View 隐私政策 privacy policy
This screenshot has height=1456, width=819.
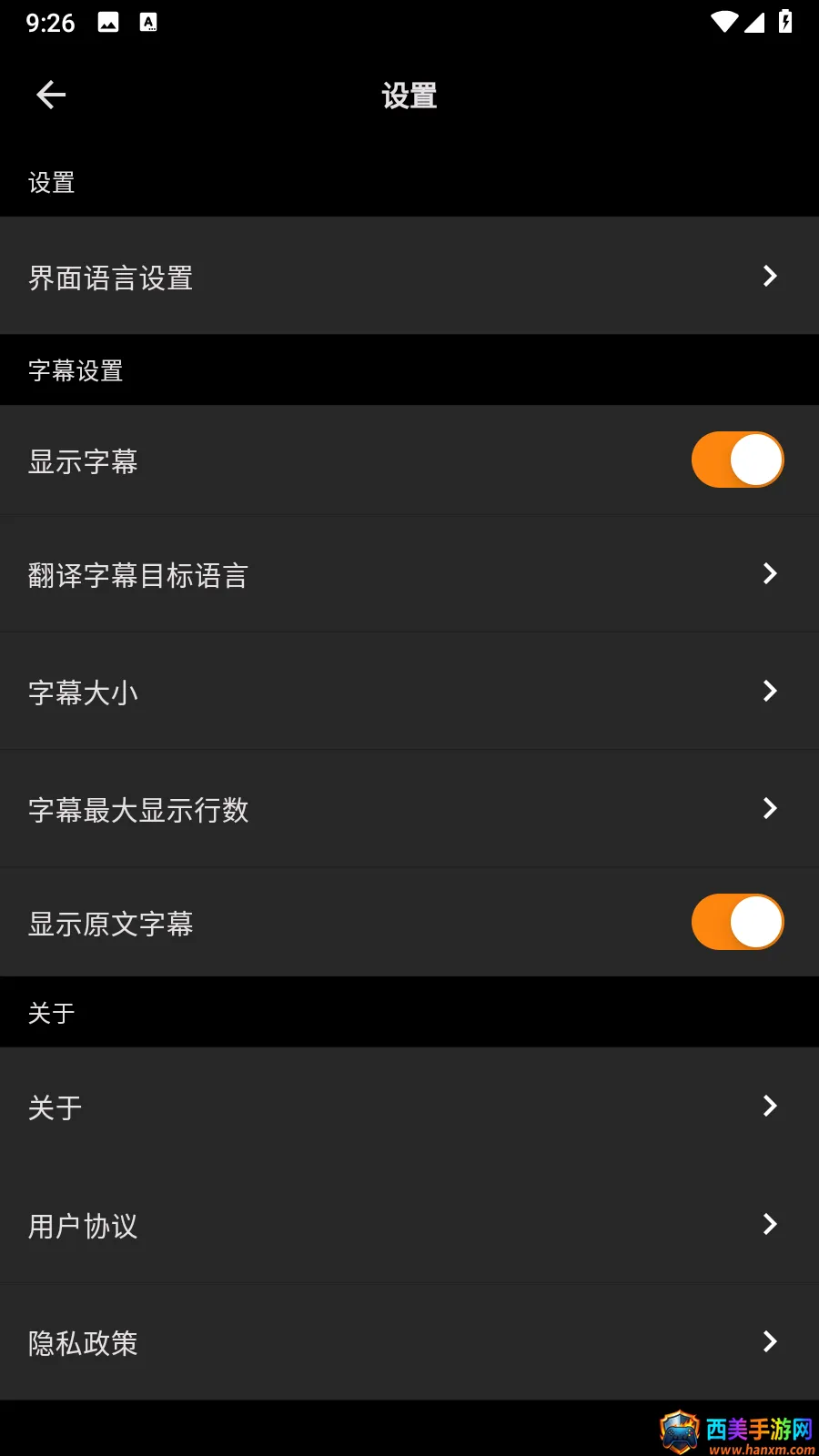point(409,1341)
